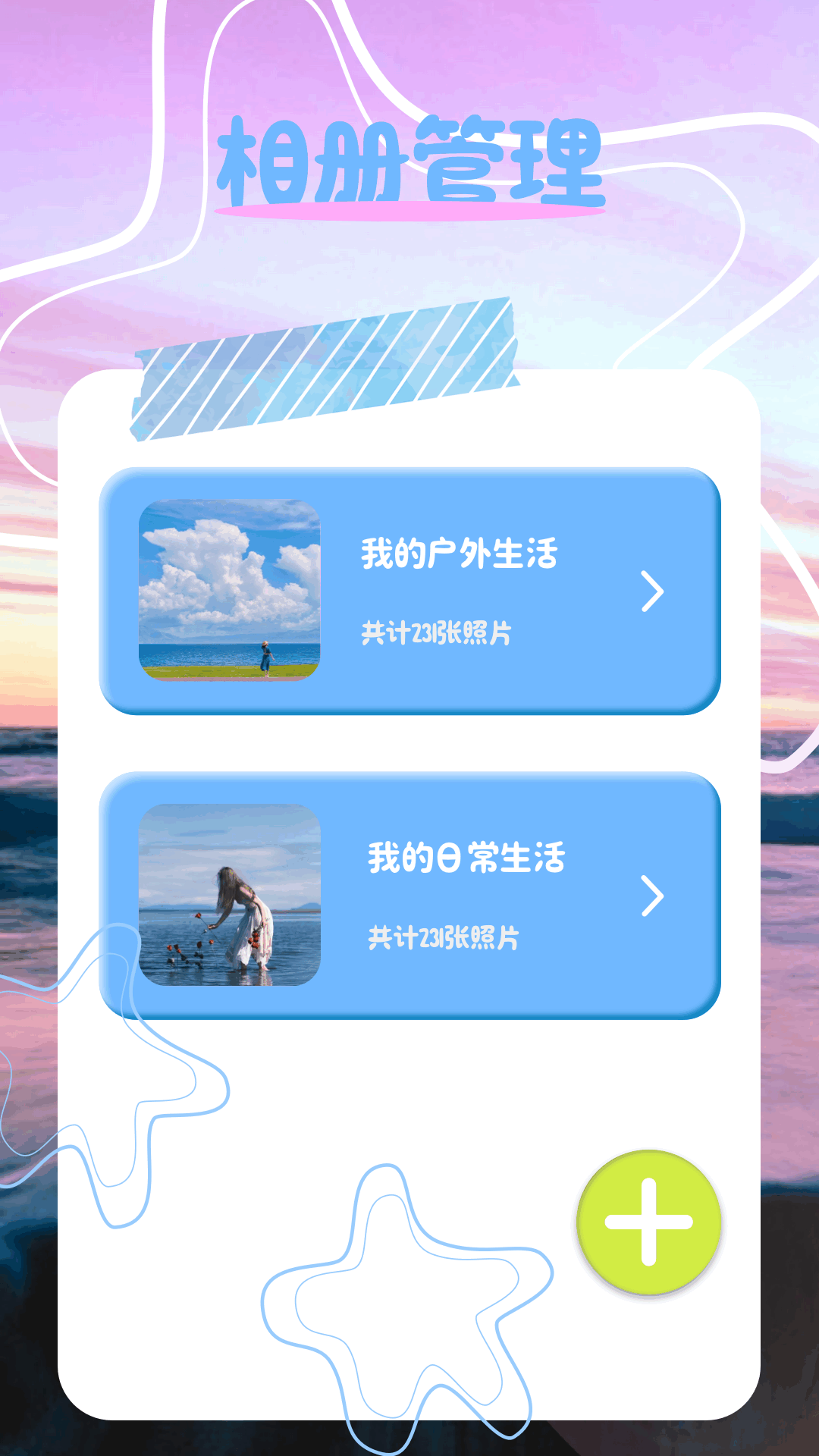819x1456 pixels.
Task: Open the 我的户外生活 album
Action: point(409,591)
